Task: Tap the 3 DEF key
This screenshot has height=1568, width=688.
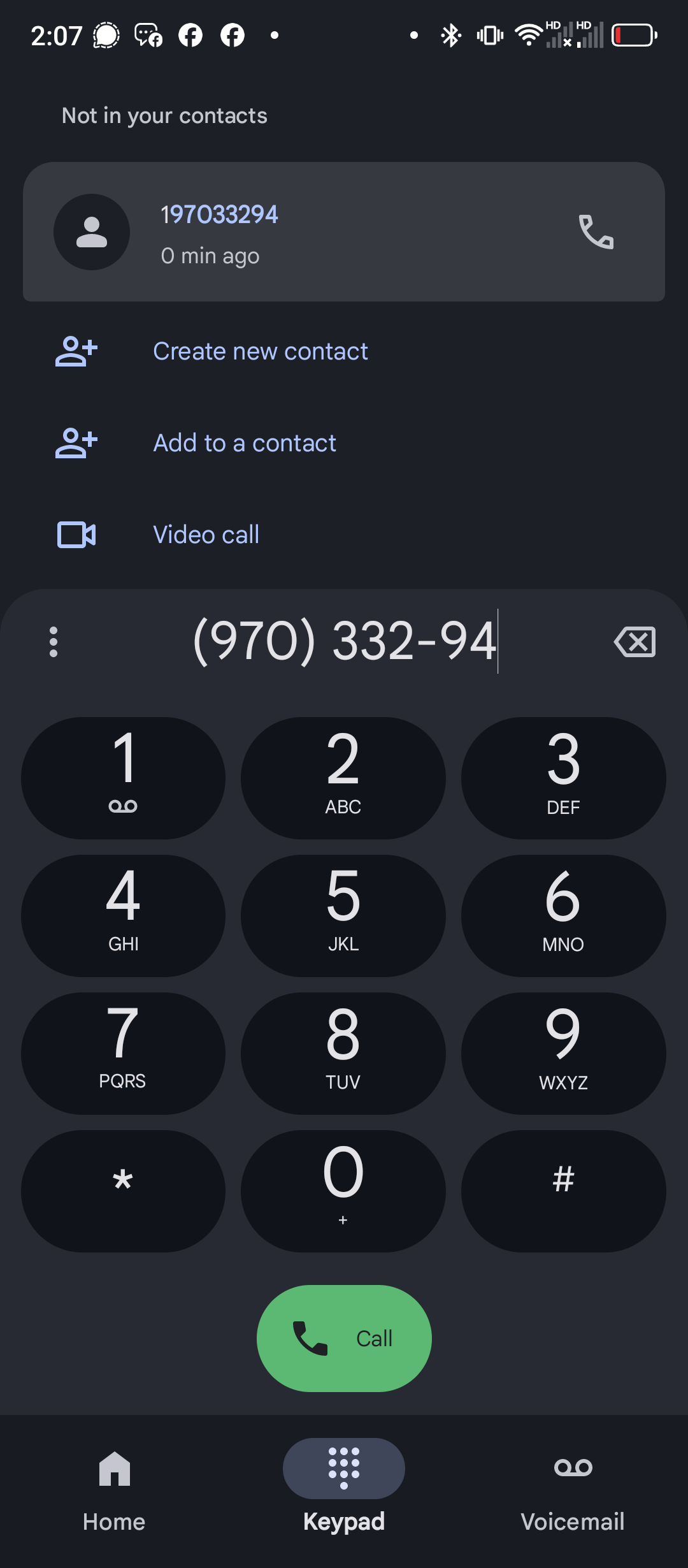Action: (x=564, y=778)
